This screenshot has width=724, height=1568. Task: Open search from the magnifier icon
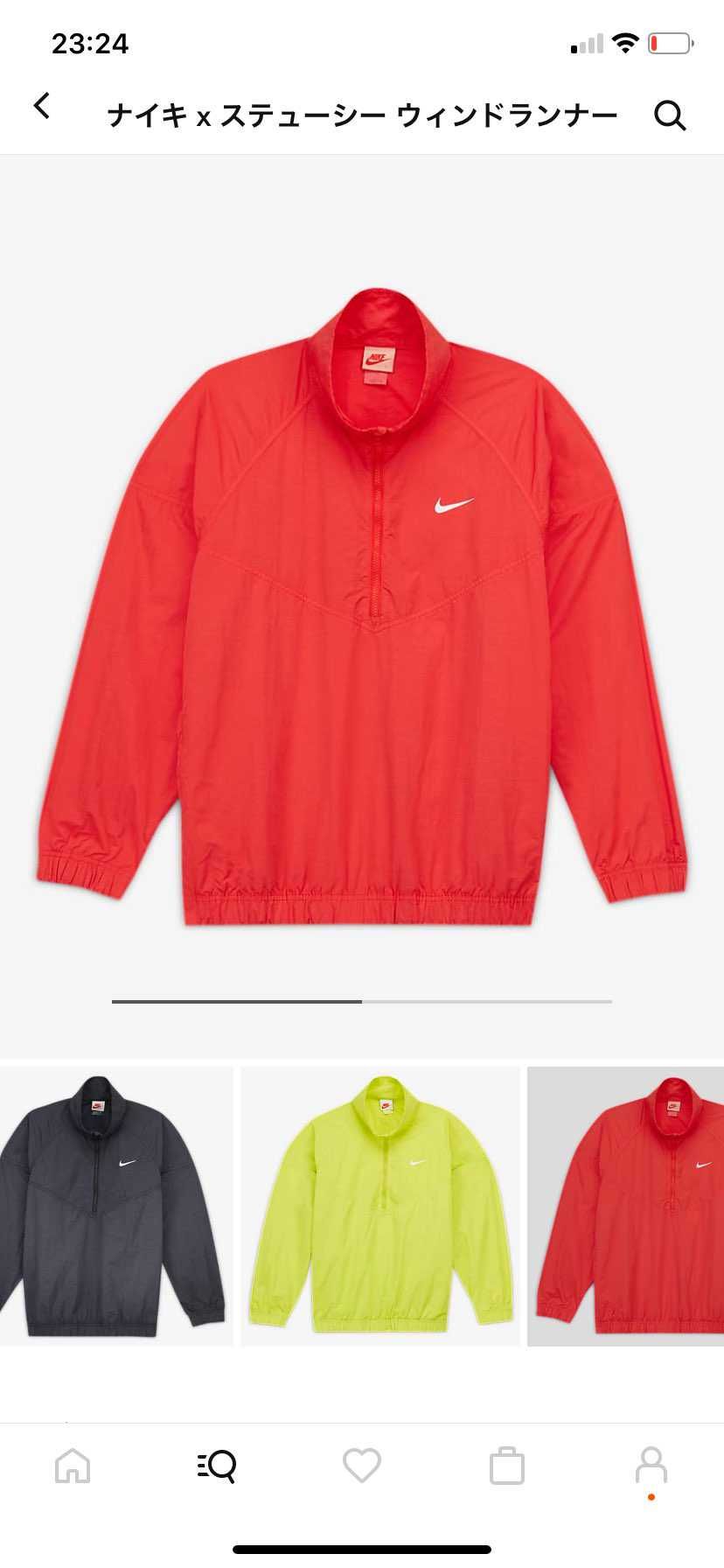click(670, 115)
